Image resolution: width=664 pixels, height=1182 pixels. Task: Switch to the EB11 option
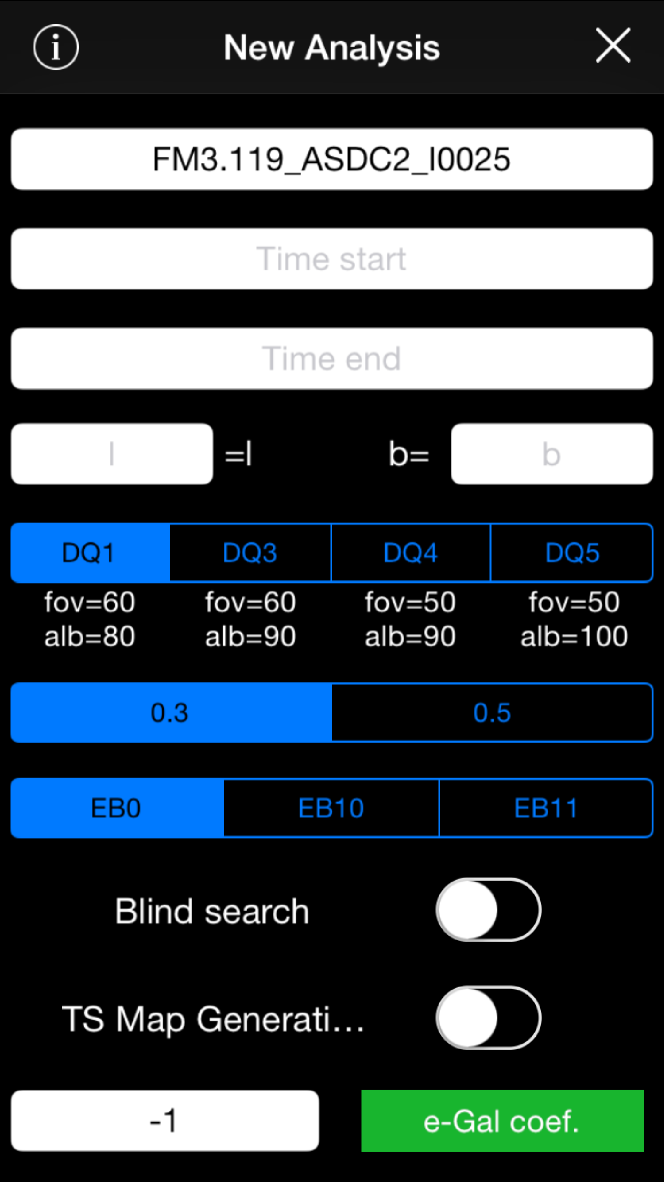(546, 808)
